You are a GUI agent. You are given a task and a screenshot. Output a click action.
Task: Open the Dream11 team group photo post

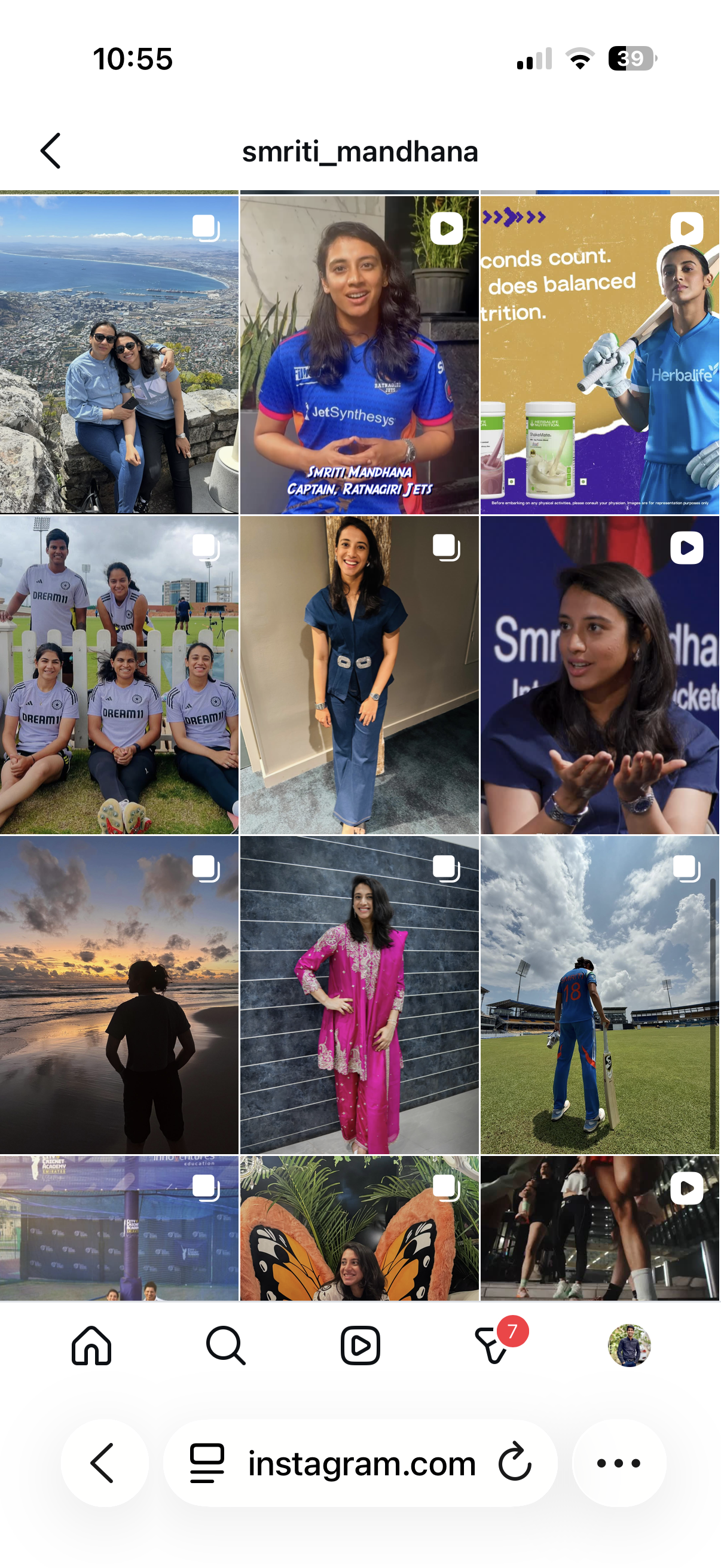coord(119,675)
